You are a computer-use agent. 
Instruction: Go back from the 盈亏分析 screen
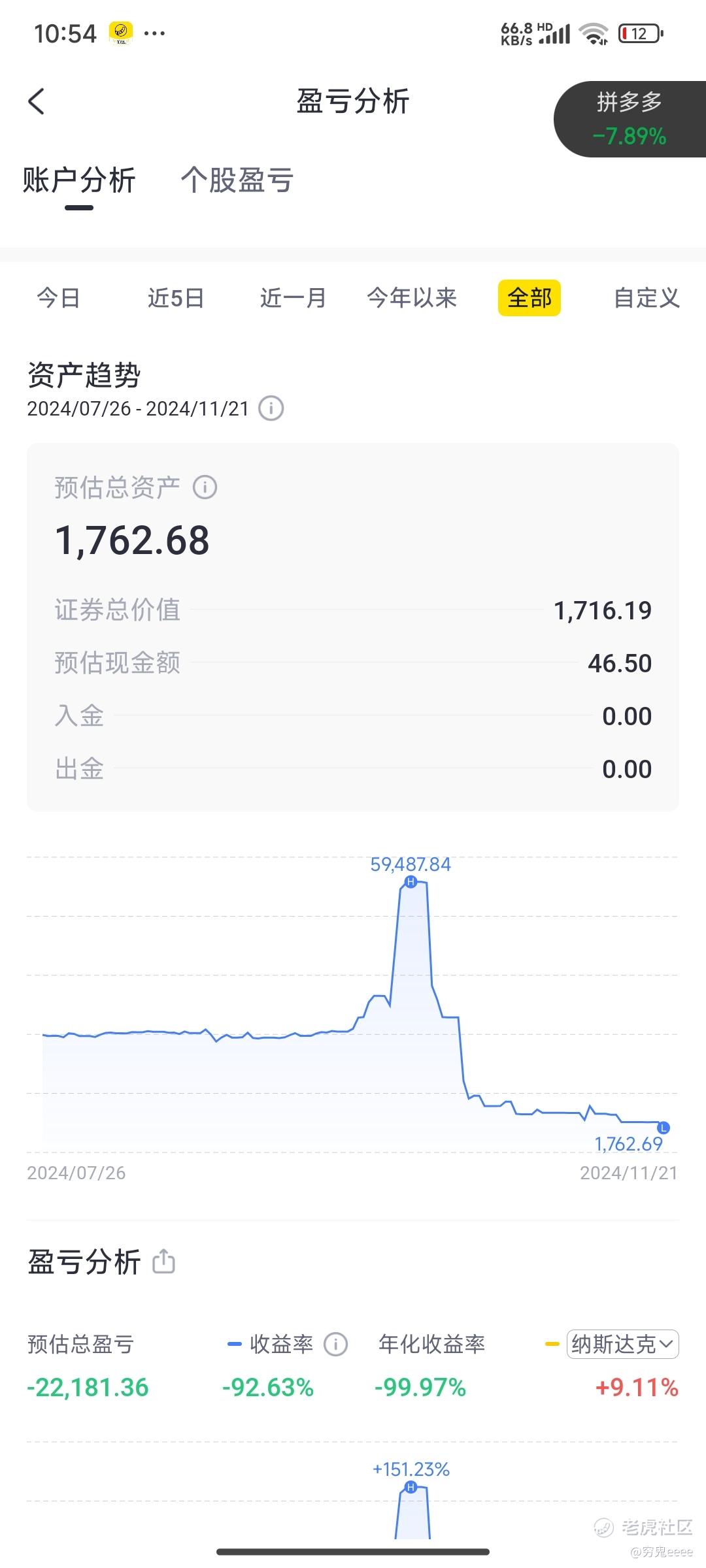pos(37,101)
